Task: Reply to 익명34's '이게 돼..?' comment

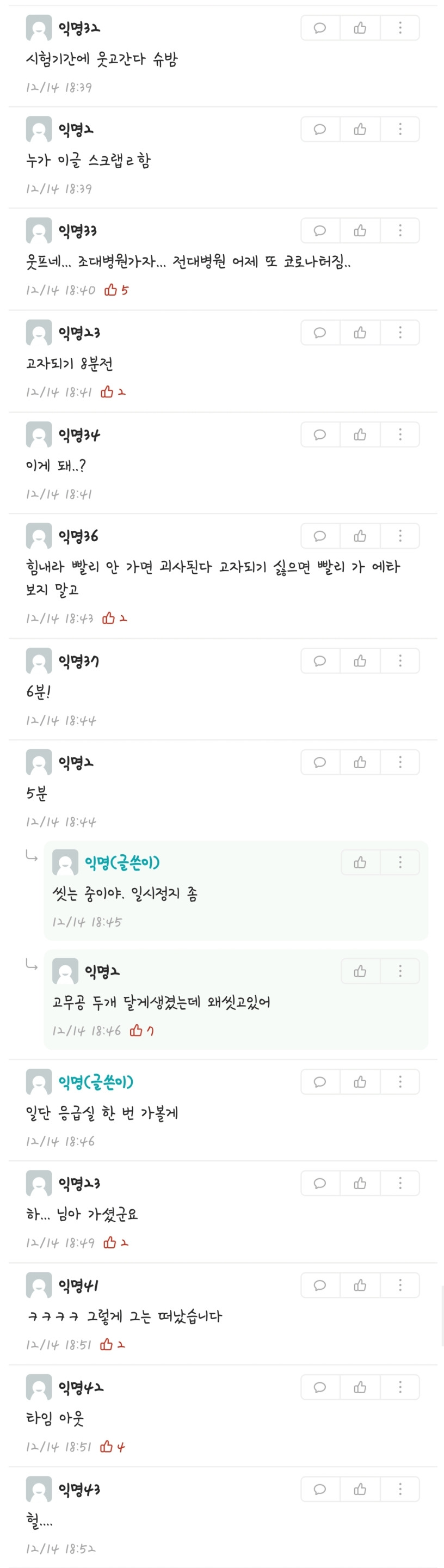Action: pos(320,434)
